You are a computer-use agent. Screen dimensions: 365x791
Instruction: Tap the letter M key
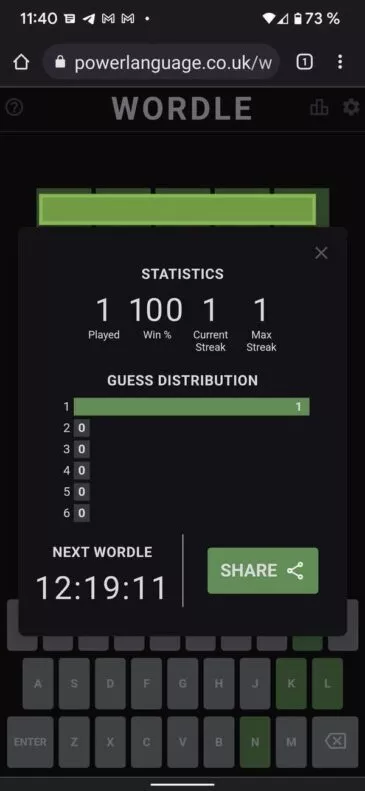pyautogui.click(x=291, y=742)
